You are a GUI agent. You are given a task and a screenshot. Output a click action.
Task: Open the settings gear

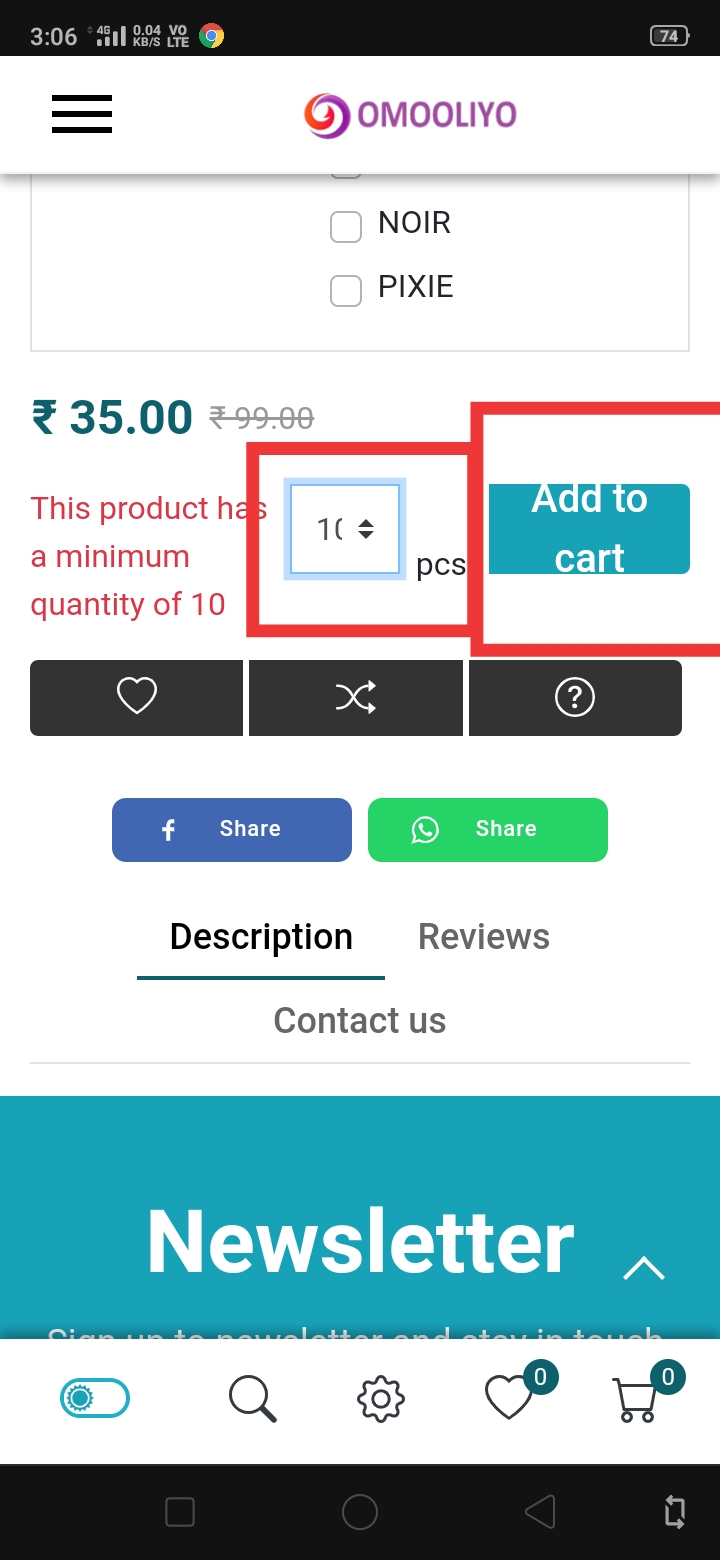click(x=380, y=1398)
